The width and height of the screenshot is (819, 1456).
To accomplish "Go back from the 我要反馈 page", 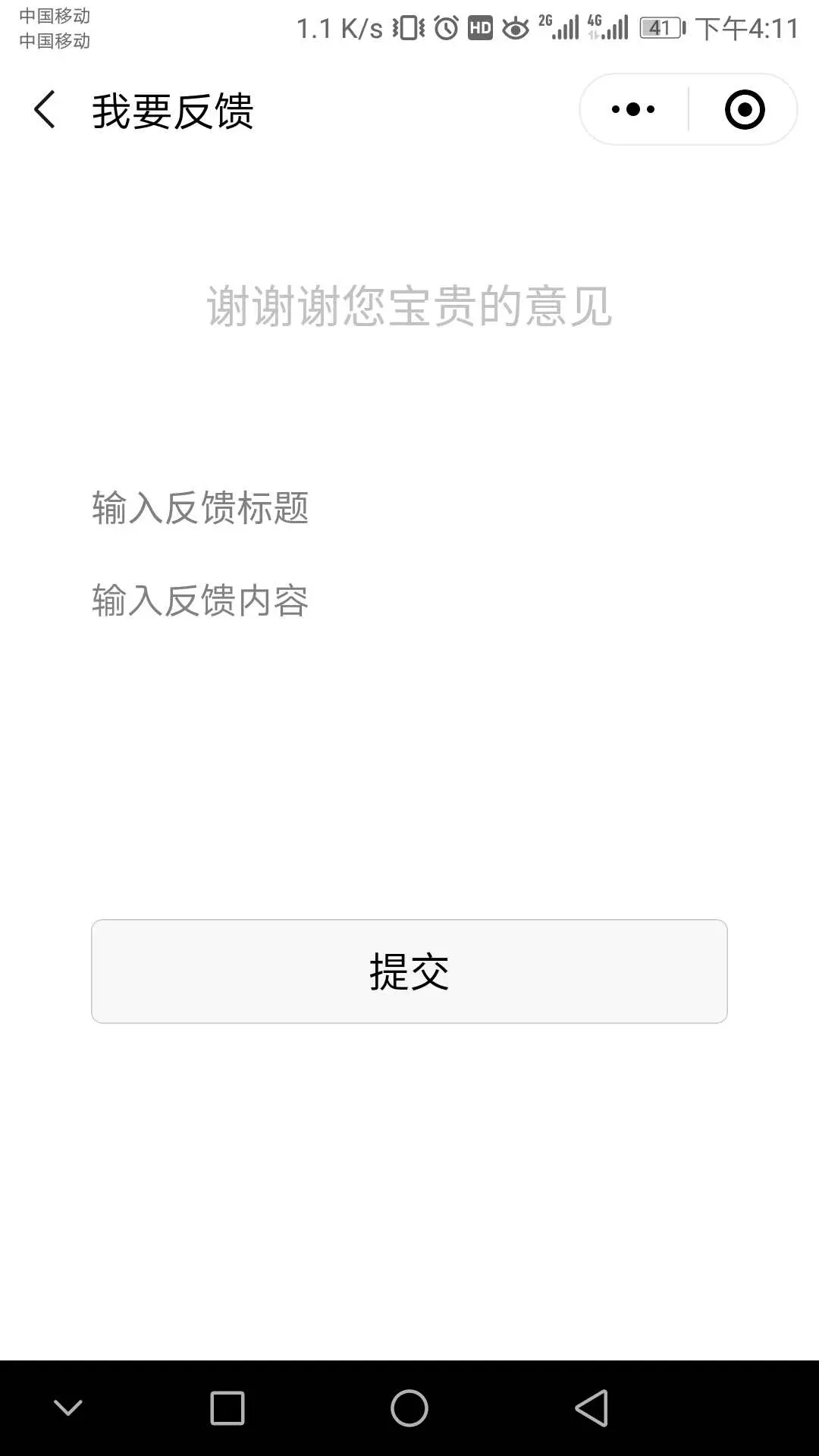I will point(45,110).
